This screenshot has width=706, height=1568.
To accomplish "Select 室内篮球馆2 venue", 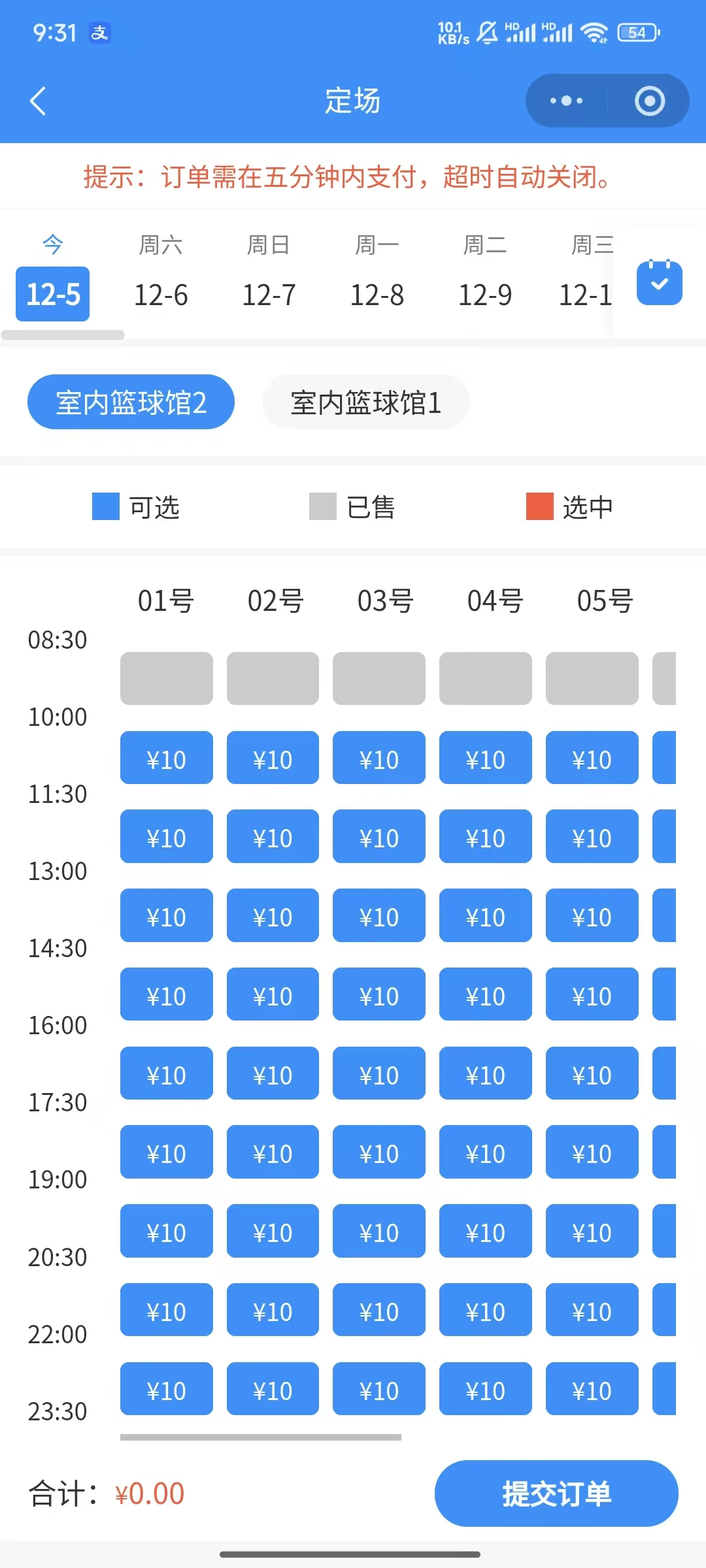I will pyautogui.click(x=131, y=402).
